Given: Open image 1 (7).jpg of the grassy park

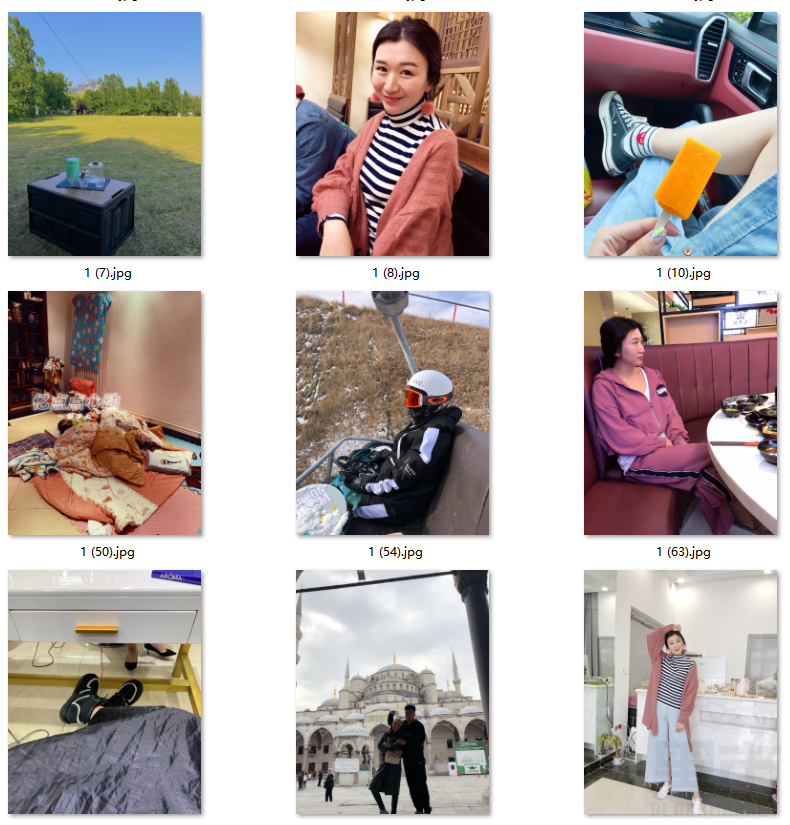Looking at the screenshot, I should [x=104, y=134].
